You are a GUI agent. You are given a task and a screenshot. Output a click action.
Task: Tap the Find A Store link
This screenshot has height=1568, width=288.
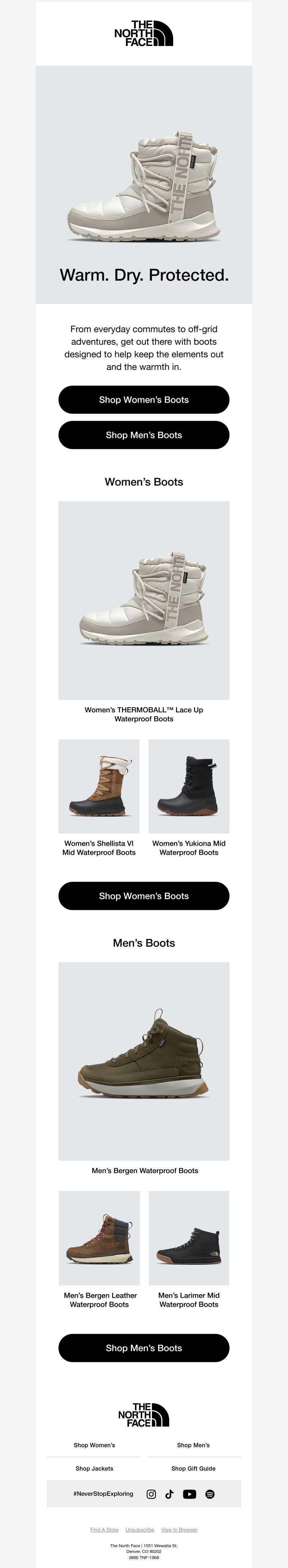[104, 1530]
